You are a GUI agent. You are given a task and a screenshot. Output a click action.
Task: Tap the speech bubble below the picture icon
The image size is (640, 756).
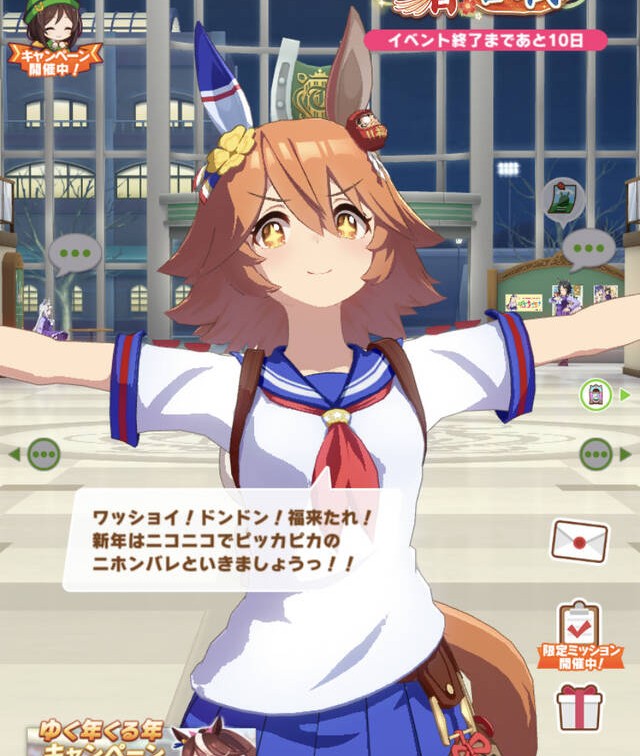point(587,246)
